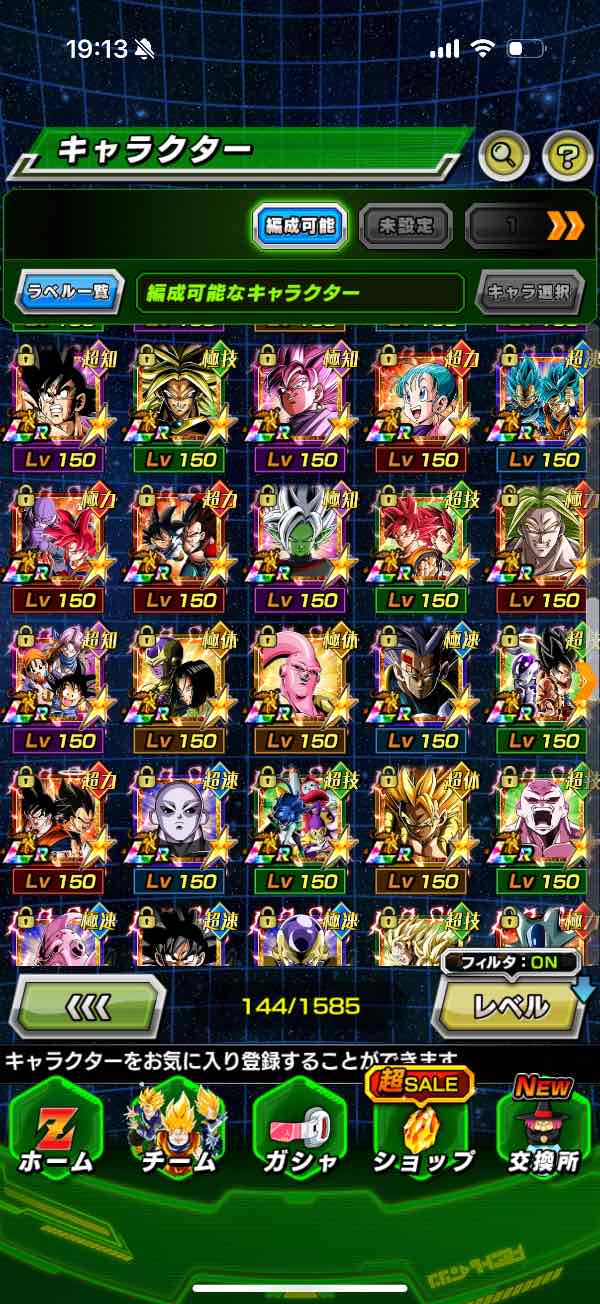Open the ラベル一覧 label list
The width and height of the screenshot is (600, 1304).
(x=69, y=293)
